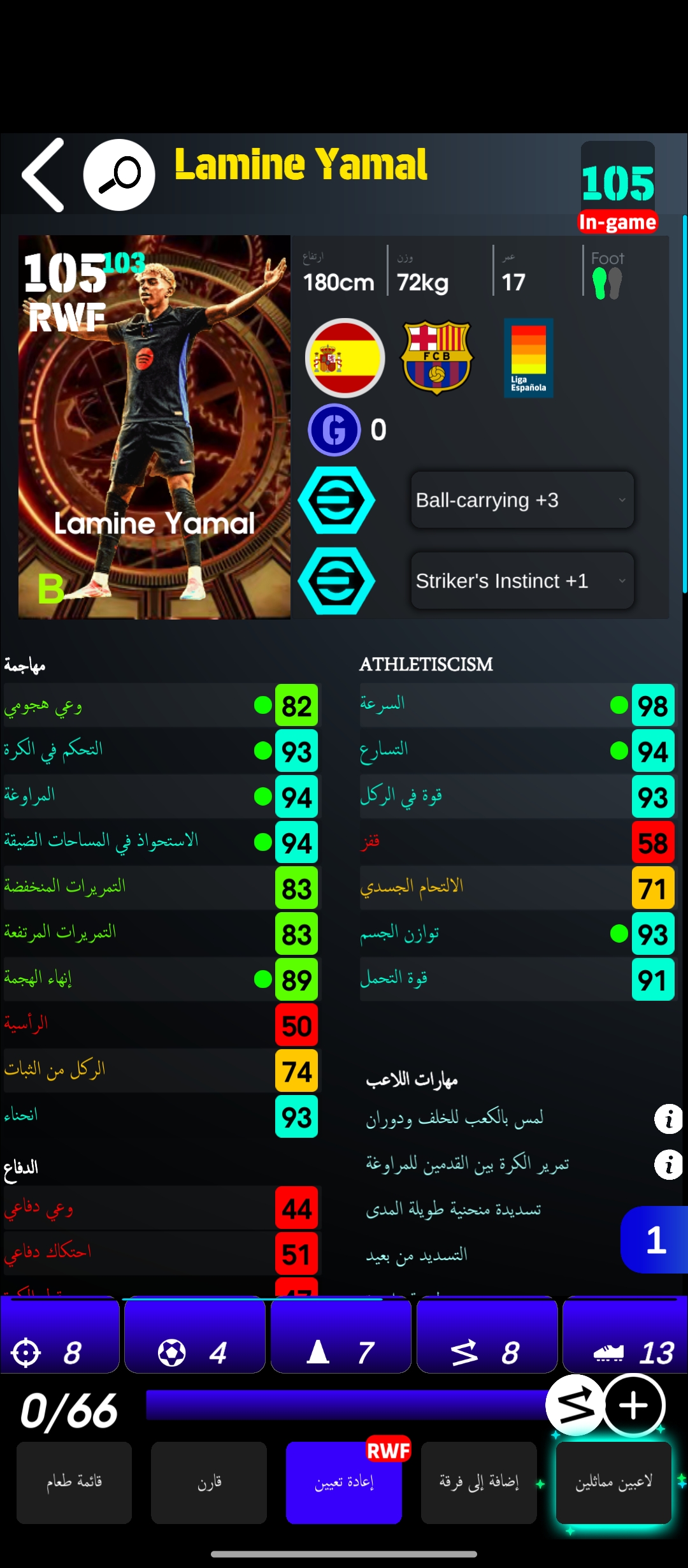Tap the قارن compare button

pos(209,1482)
